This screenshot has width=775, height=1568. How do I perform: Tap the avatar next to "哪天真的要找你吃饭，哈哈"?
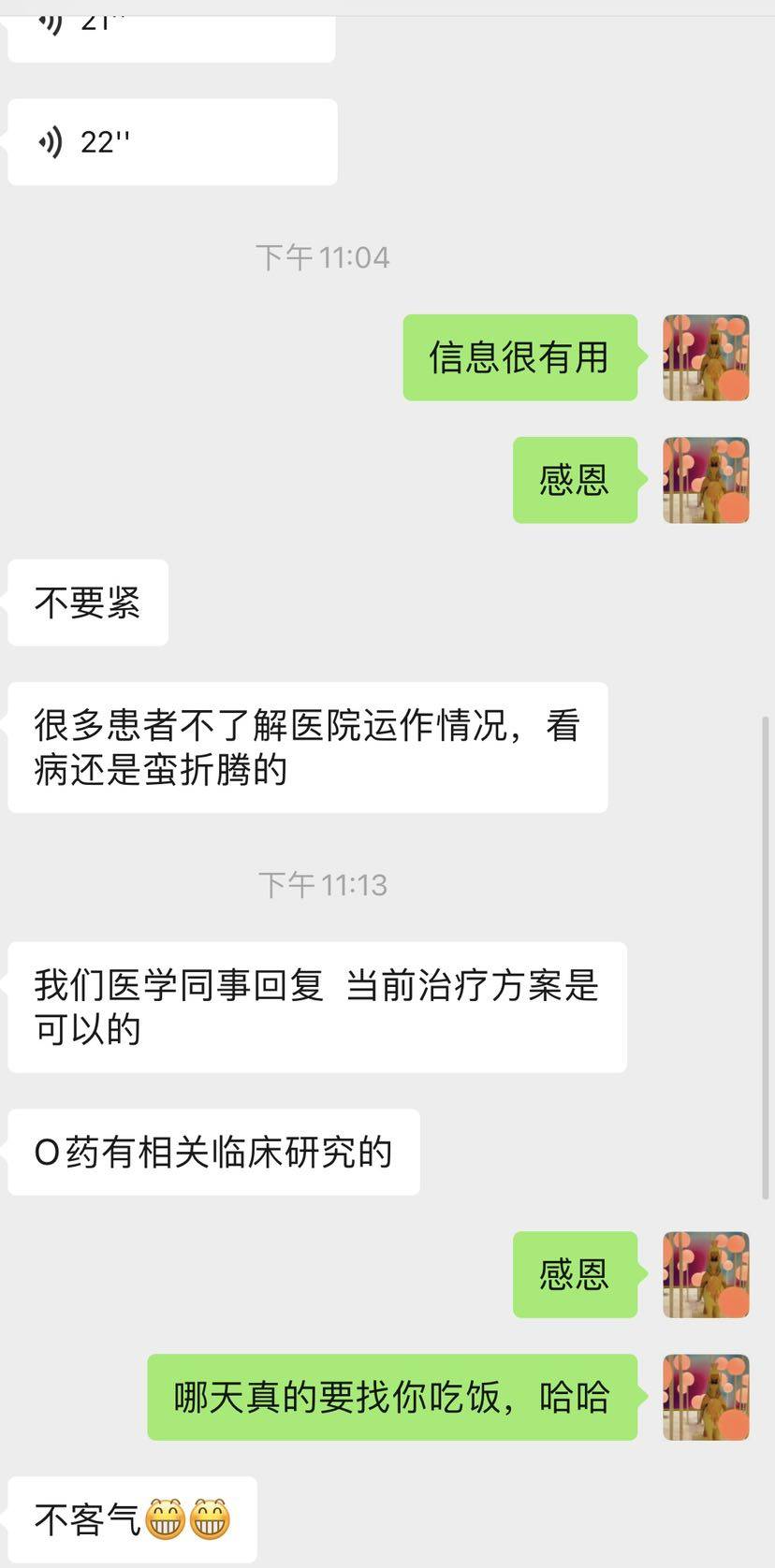706,1397
